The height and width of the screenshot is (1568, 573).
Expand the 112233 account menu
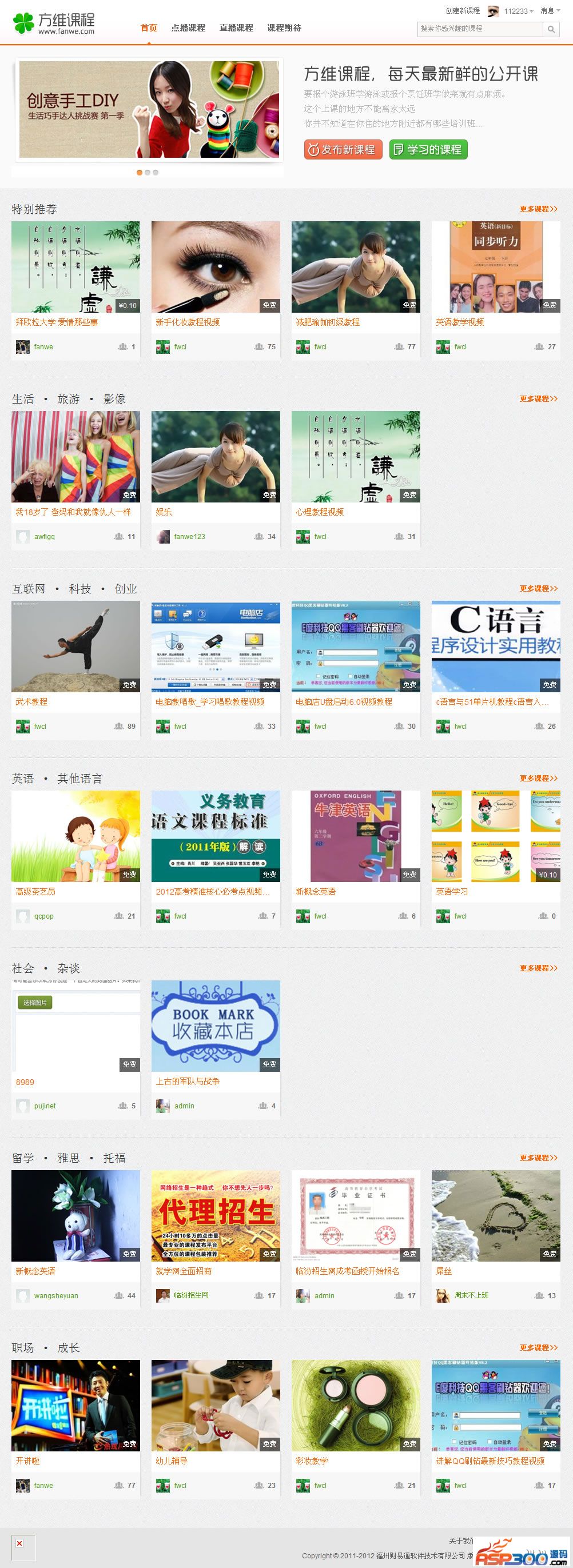tap(518, 11)
